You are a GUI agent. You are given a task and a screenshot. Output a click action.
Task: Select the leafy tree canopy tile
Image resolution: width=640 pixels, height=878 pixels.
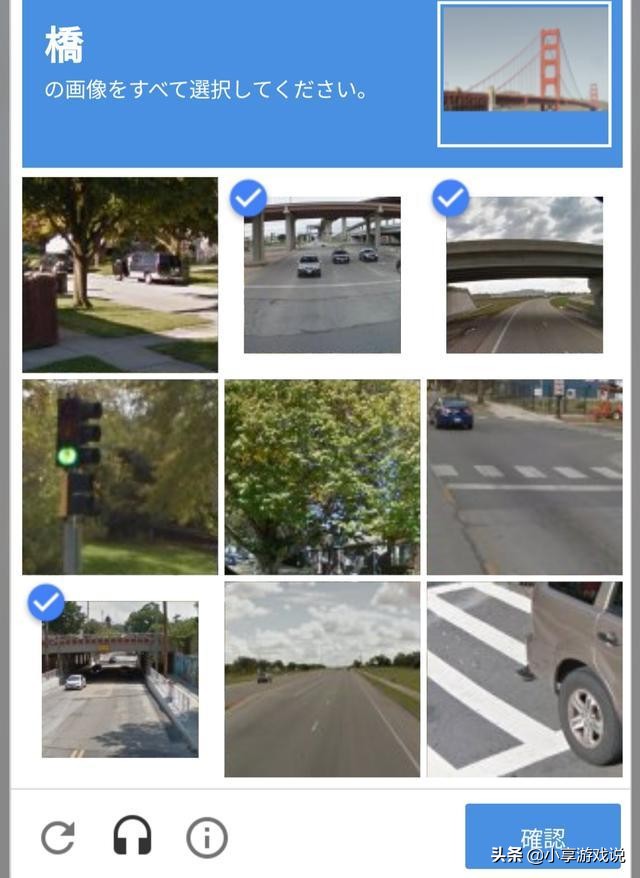(322, 476)
